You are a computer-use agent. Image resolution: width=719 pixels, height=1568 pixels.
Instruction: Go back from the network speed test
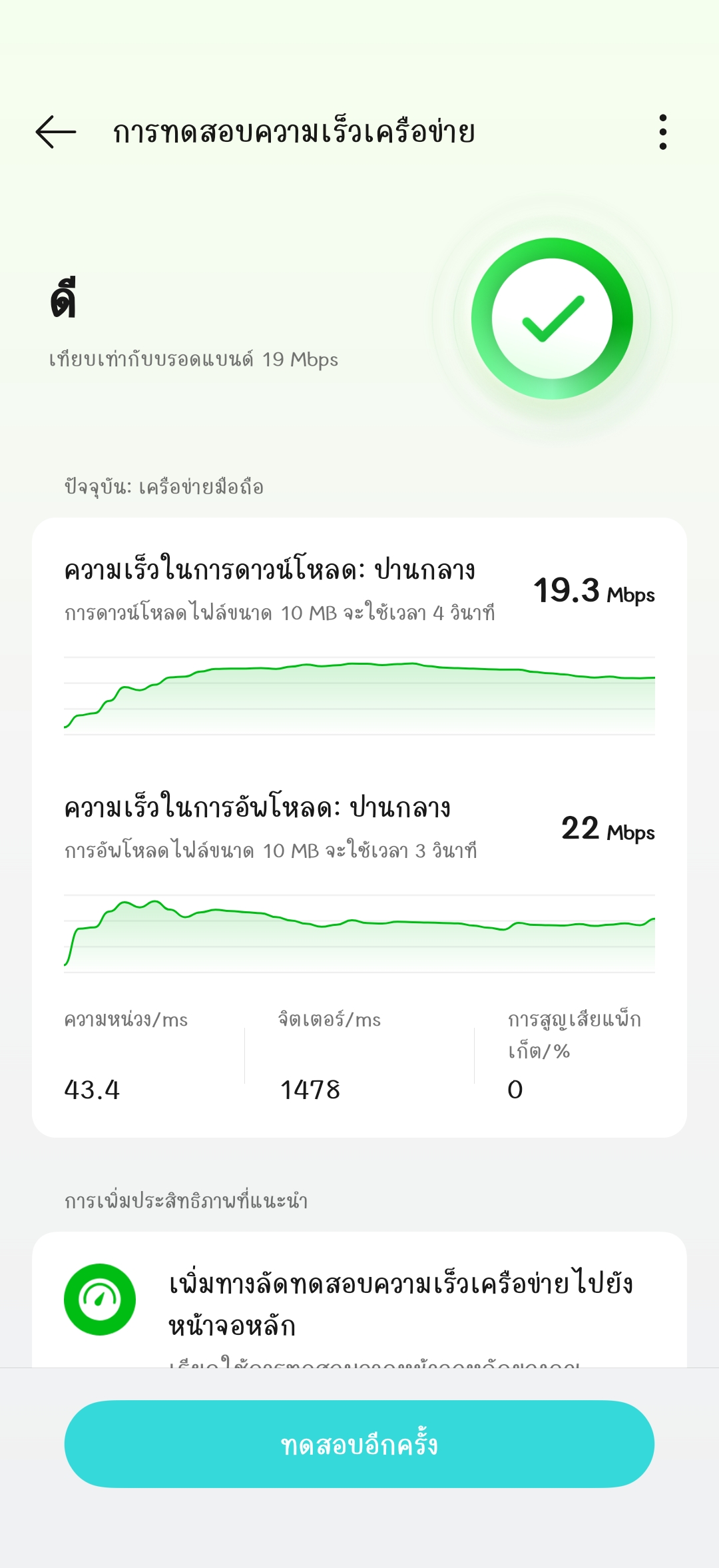[x=56, y=132]
